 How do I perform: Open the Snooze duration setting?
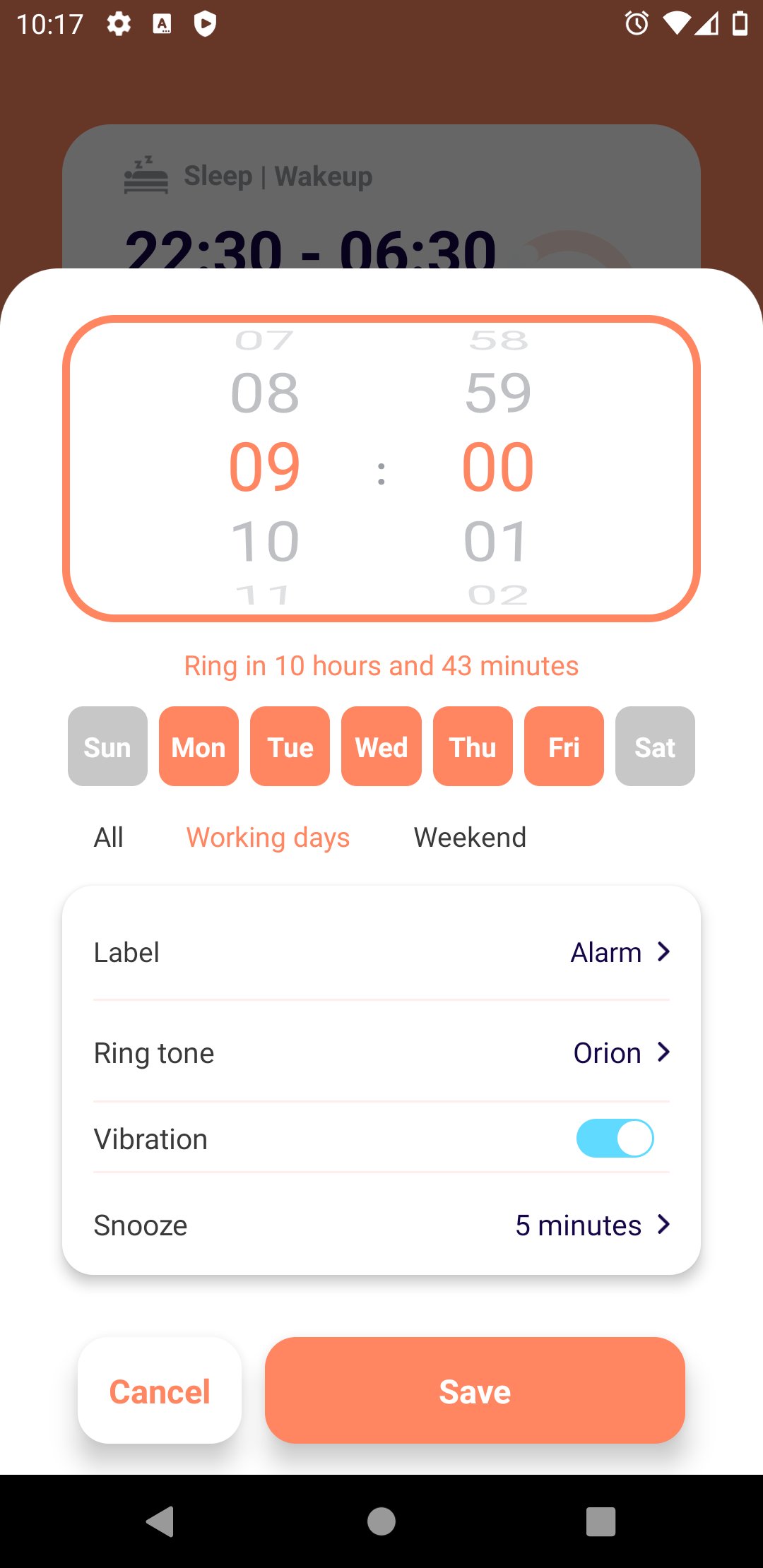coord(381,1225)
